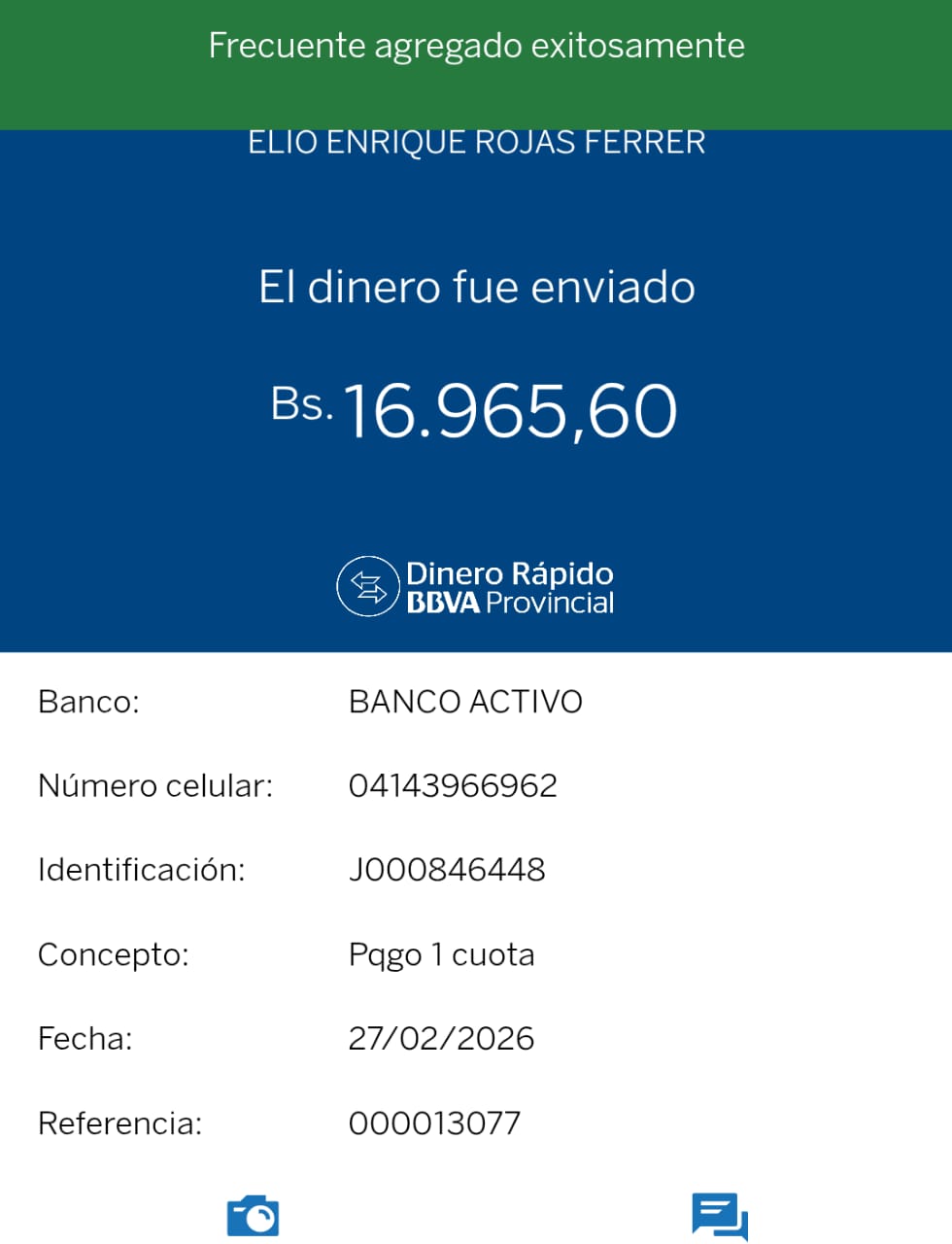Tap the camera icon to capture receipt
This screenshot has height=1244, width=952.
tap(253, 1216)
